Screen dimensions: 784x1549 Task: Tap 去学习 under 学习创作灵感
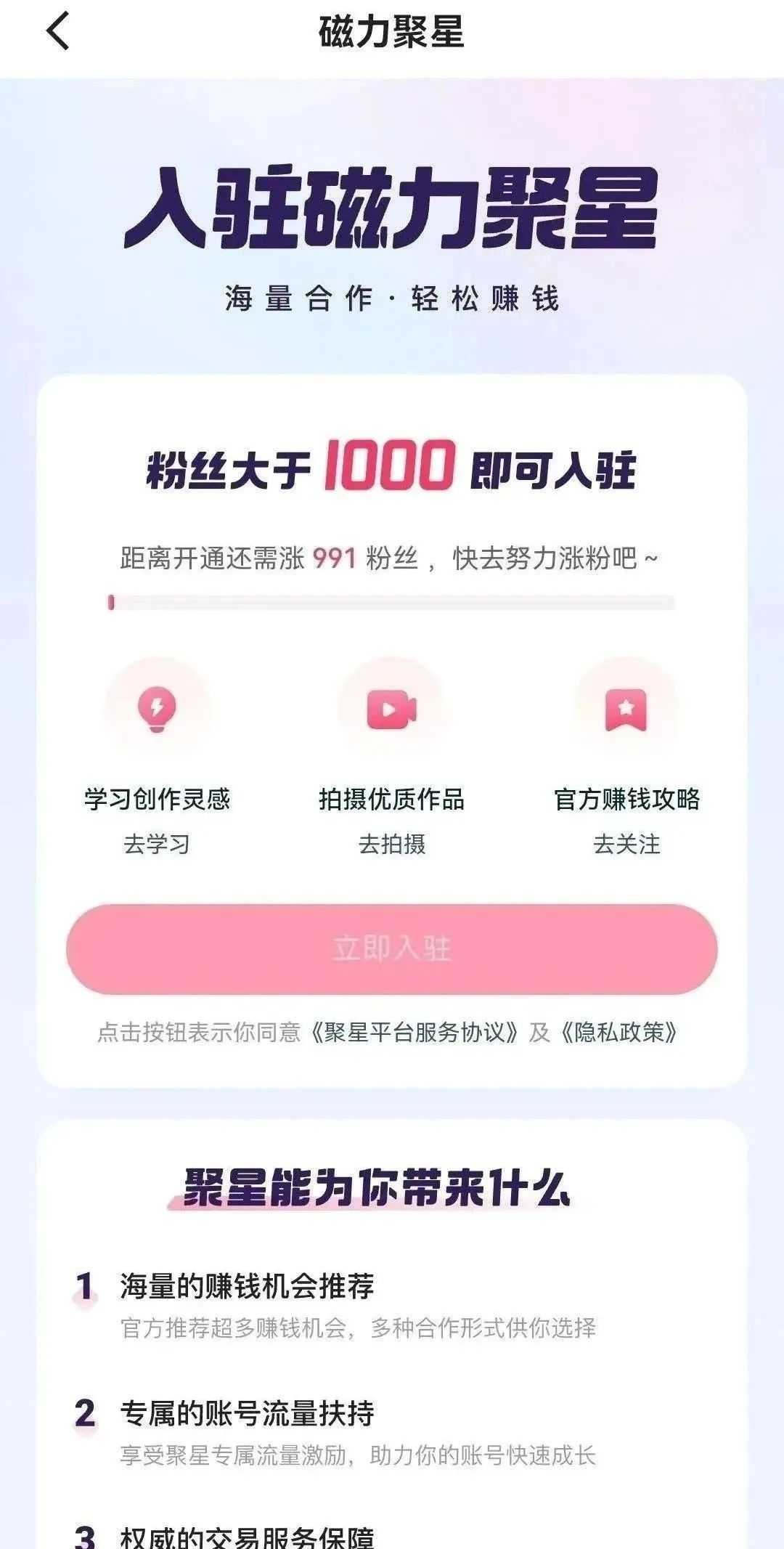(157, 844)
